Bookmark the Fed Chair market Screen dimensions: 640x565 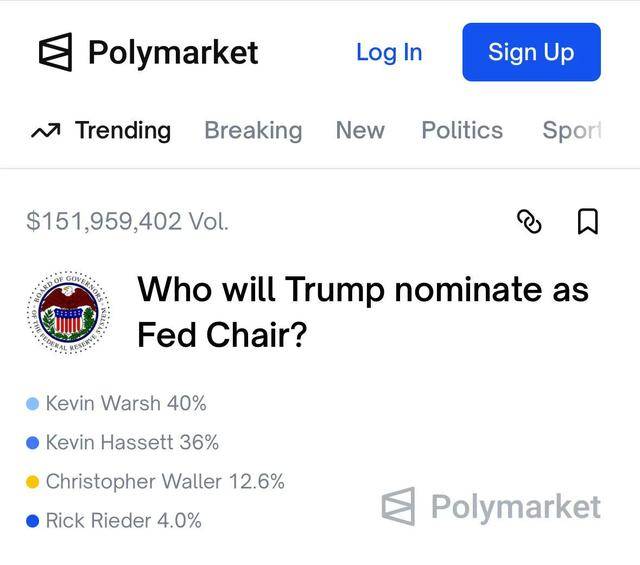[588, 221]
